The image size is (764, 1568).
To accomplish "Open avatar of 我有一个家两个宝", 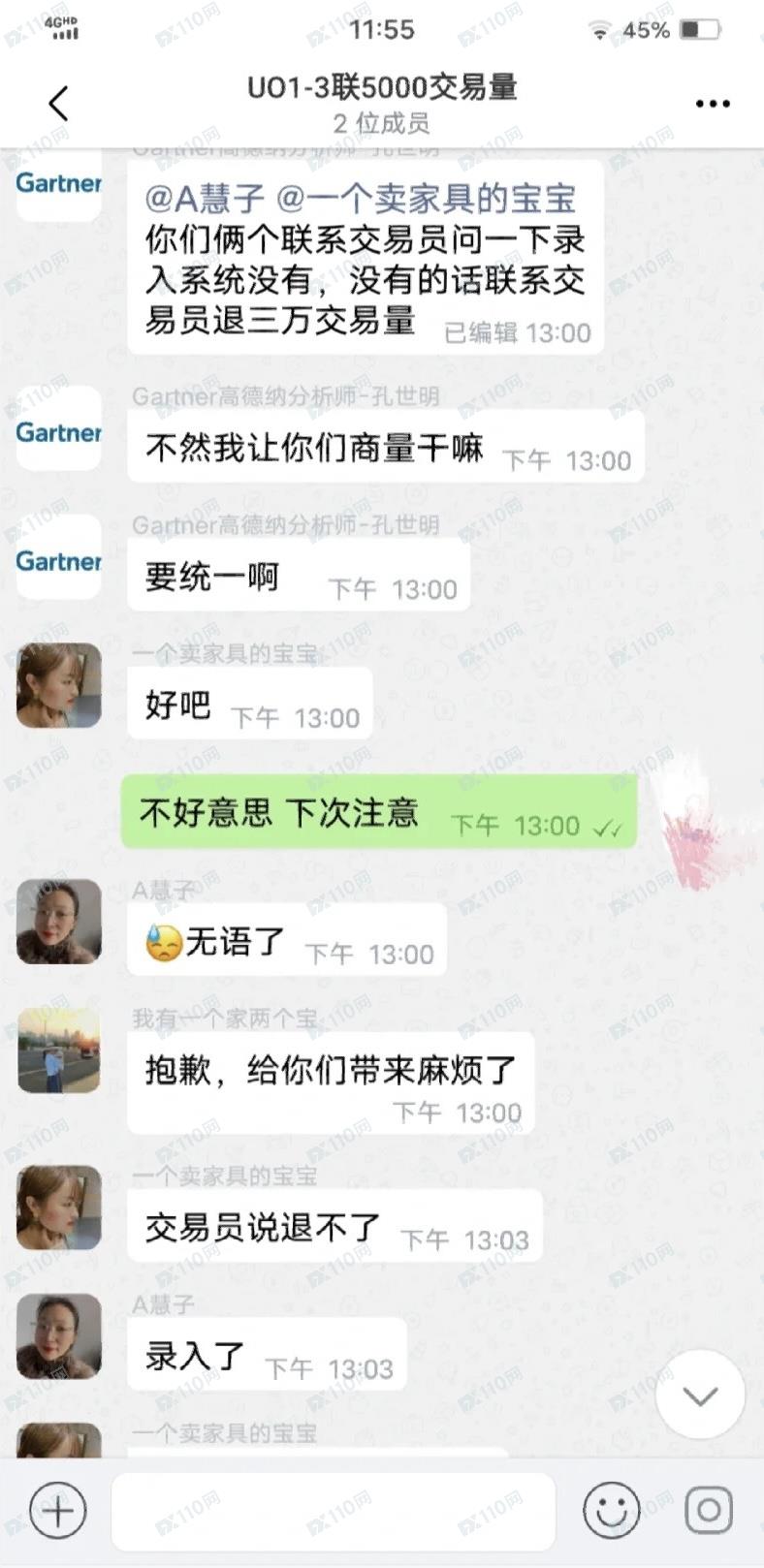I will coord(59,1051).
